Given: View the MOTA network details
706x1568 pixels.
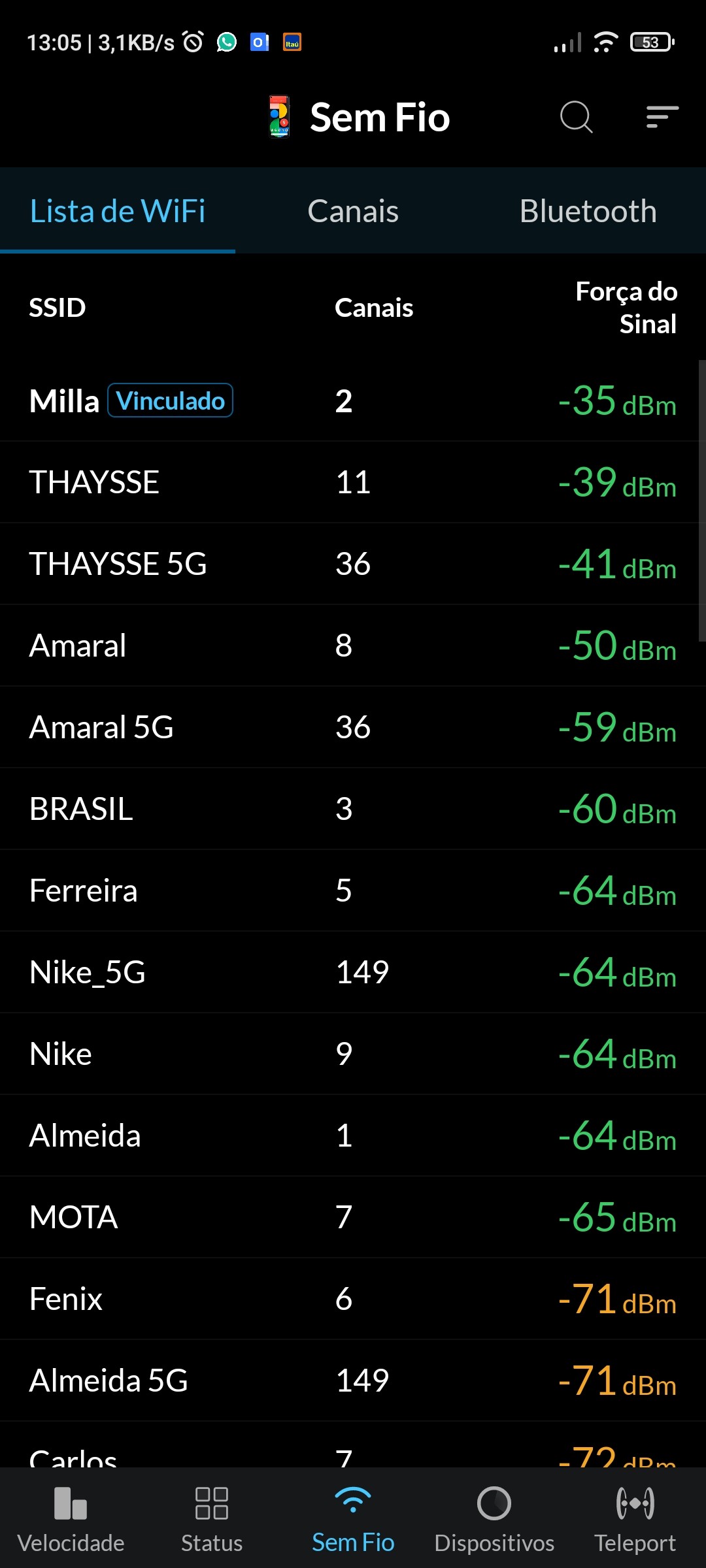Looking at the screenshot, I should [x=353, y=1217].
